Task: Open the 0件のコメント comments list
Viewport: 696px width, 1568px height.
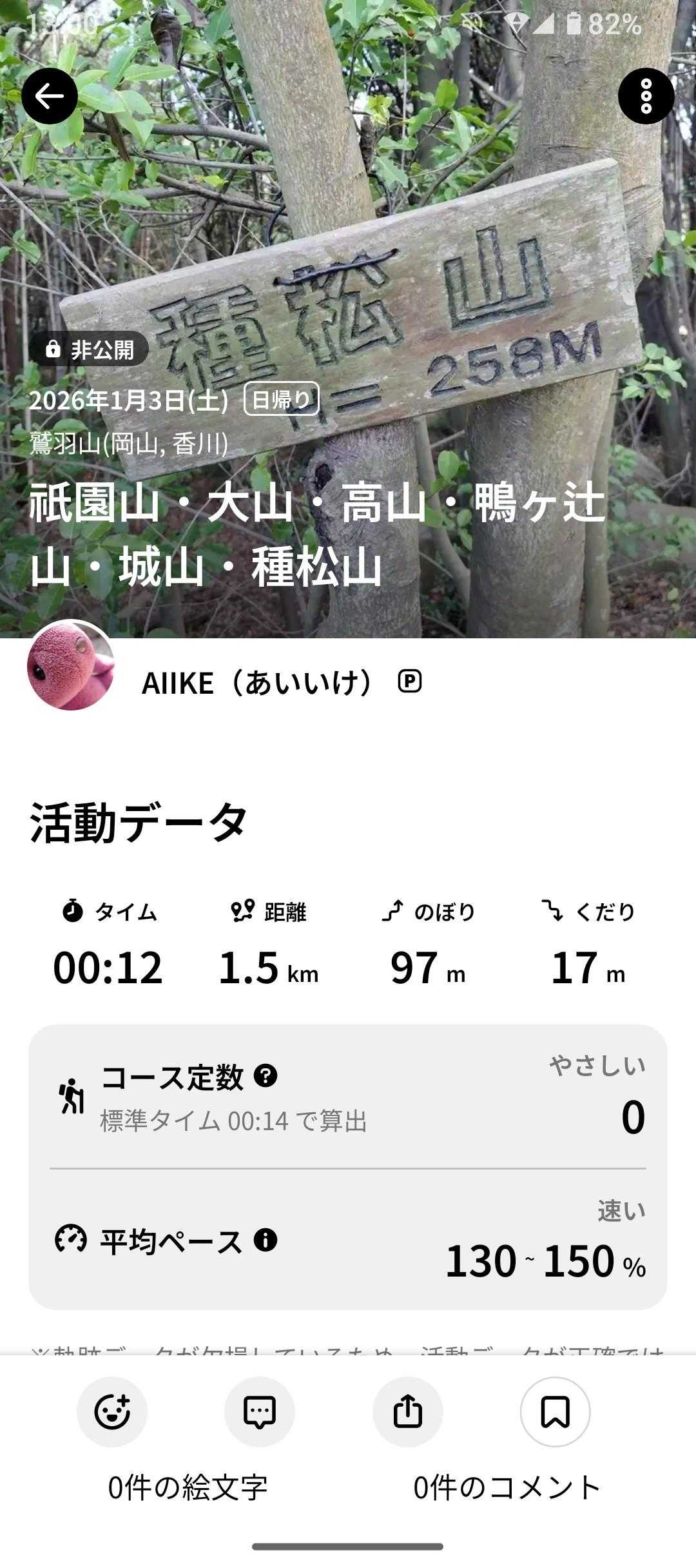Action: pyautogui.click(x=507, y=1487)
